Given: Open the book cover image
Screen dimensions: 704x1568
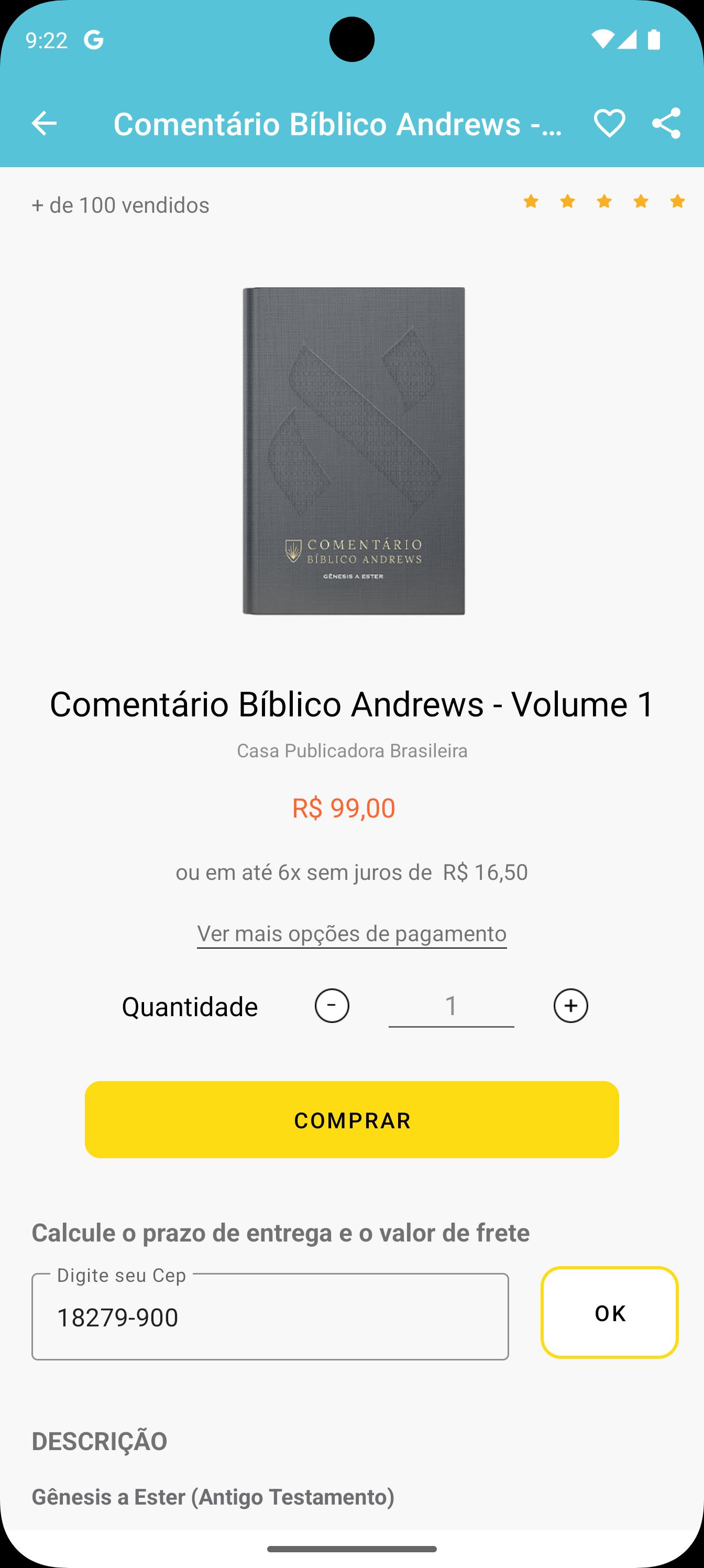Looking at the screenshot, I should click(x=353, y=451).
